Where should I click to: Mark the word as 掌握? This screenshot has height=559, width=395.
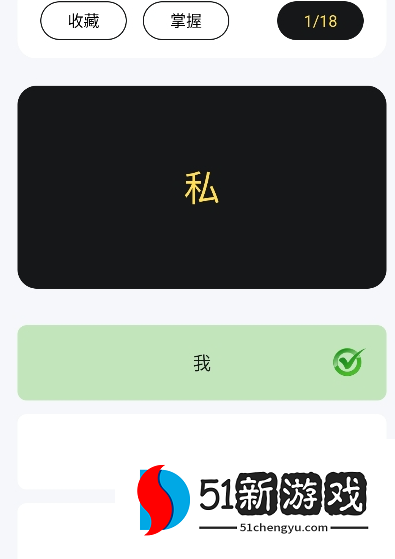tap(186, 21)
